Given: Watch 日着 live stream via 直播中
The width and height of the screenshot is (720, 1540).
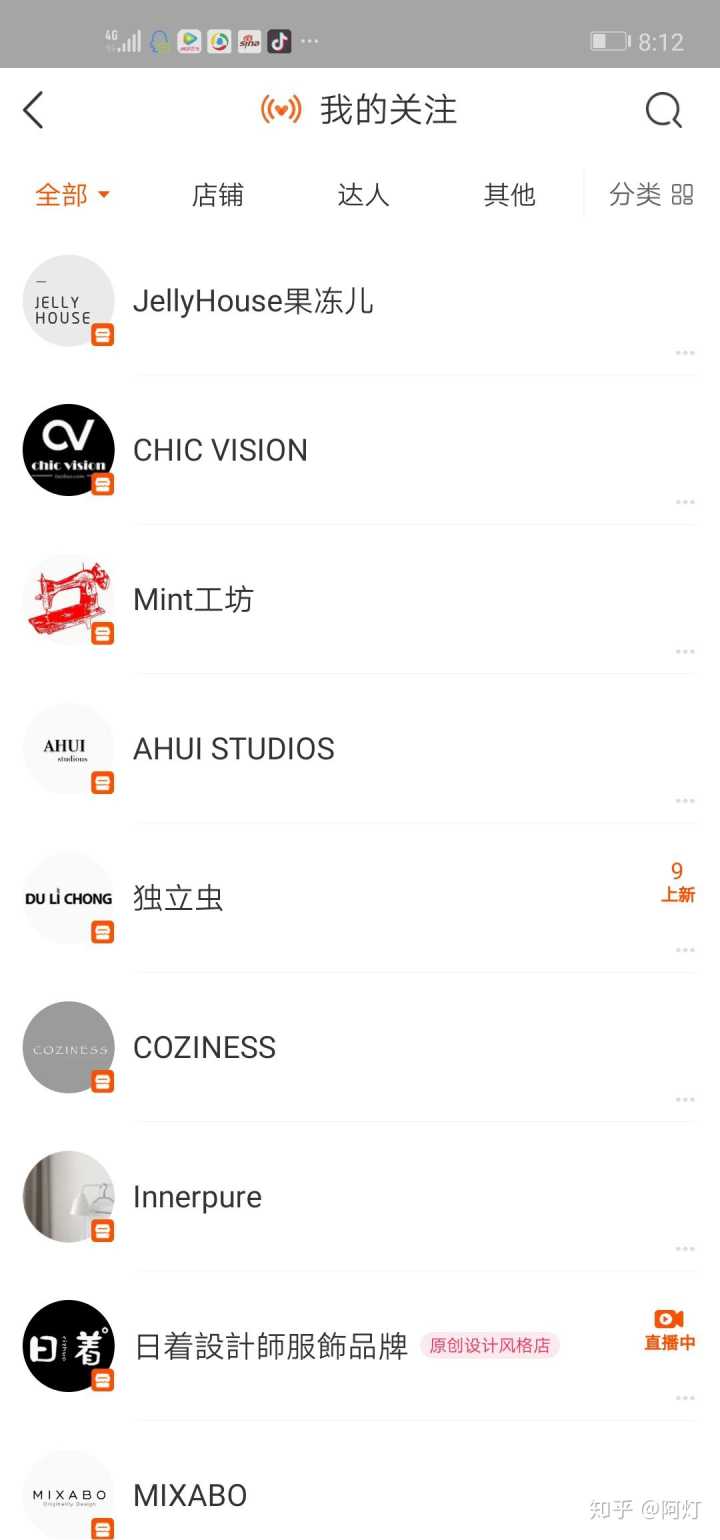Looking at the screenshot, I should pyautogui.click(x=669, y=1330).
